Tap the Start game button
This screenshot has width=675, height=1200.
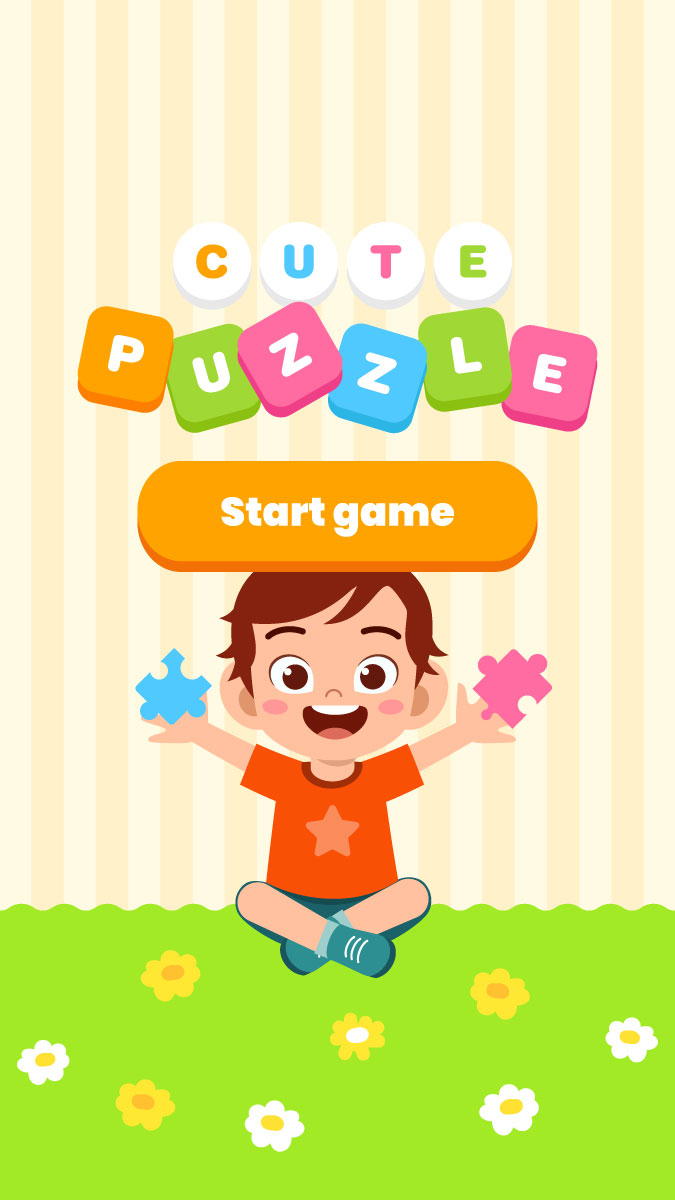[337, 512]
